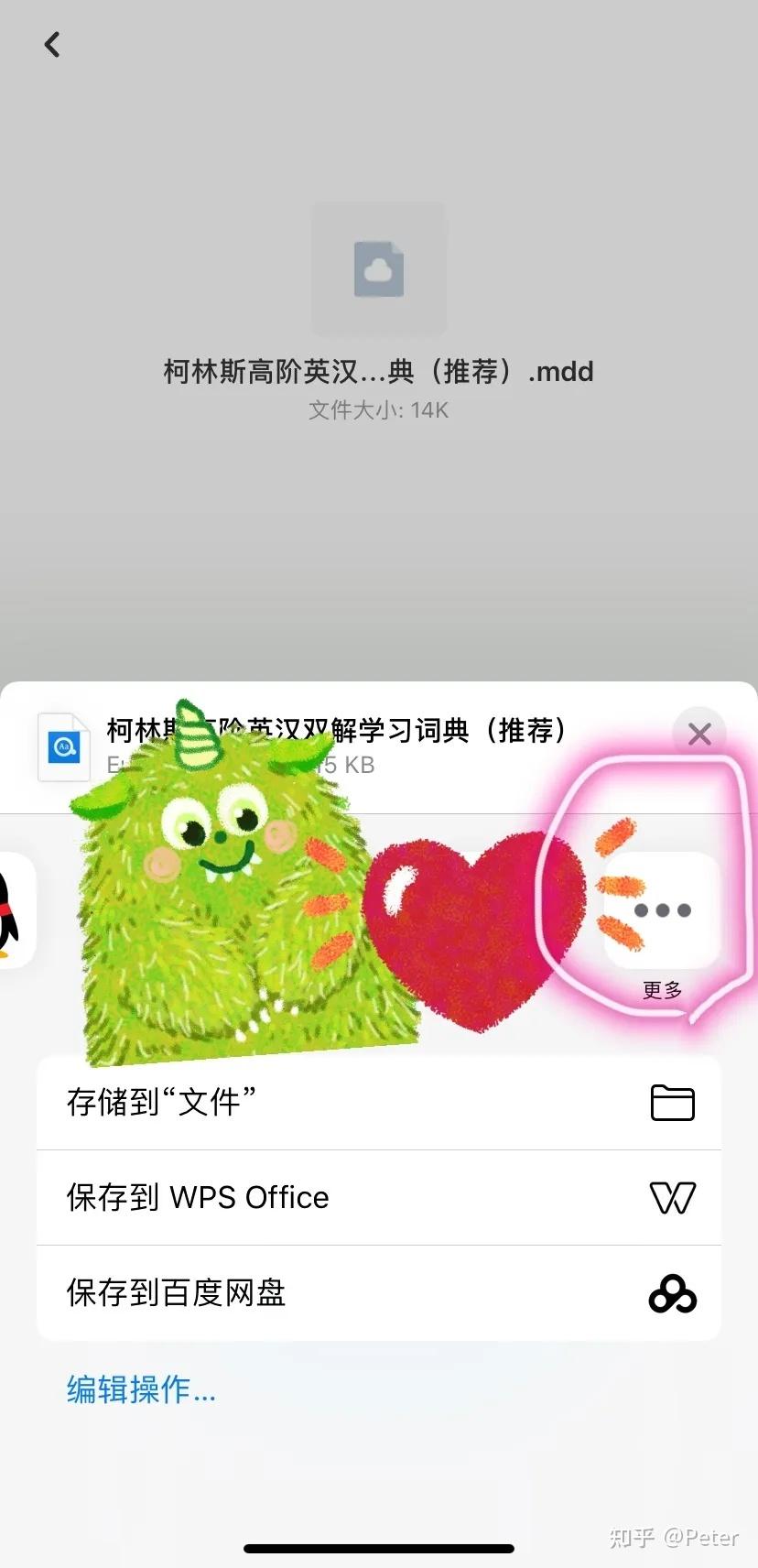Choose 保存到 WPS Office
The width and height of the screenshot is (758, 1568).
tap(379, 1198)
